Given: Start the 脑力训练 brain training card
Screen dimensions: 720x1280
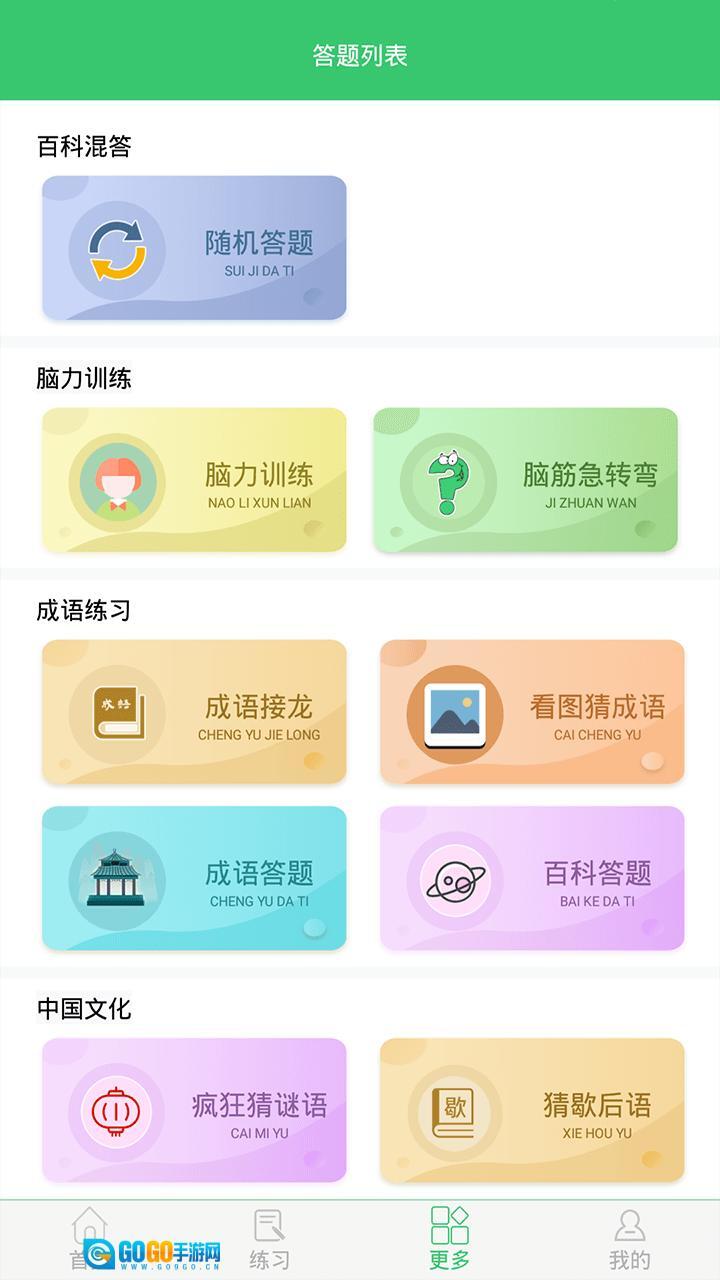Looking at the screenshot, I should pos(194,480).
